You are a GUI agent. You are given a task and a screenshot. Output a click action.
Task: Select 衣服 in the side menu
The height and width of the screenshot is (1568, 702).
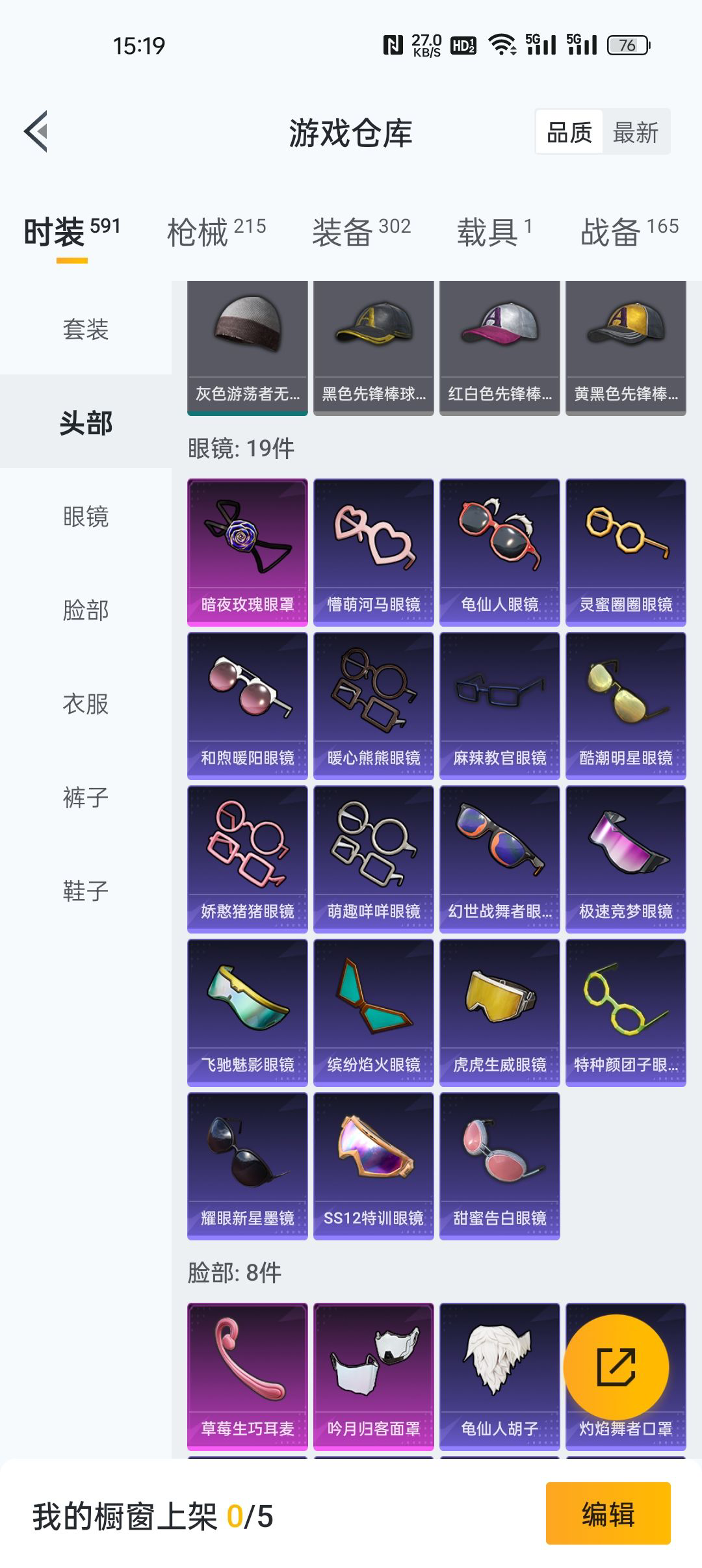point(86,704)
